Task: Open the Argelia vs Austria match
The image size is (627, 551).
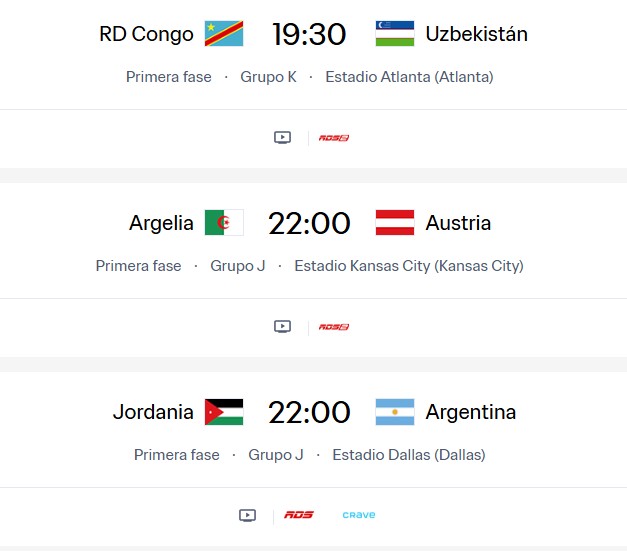Action: pos(310,223)
